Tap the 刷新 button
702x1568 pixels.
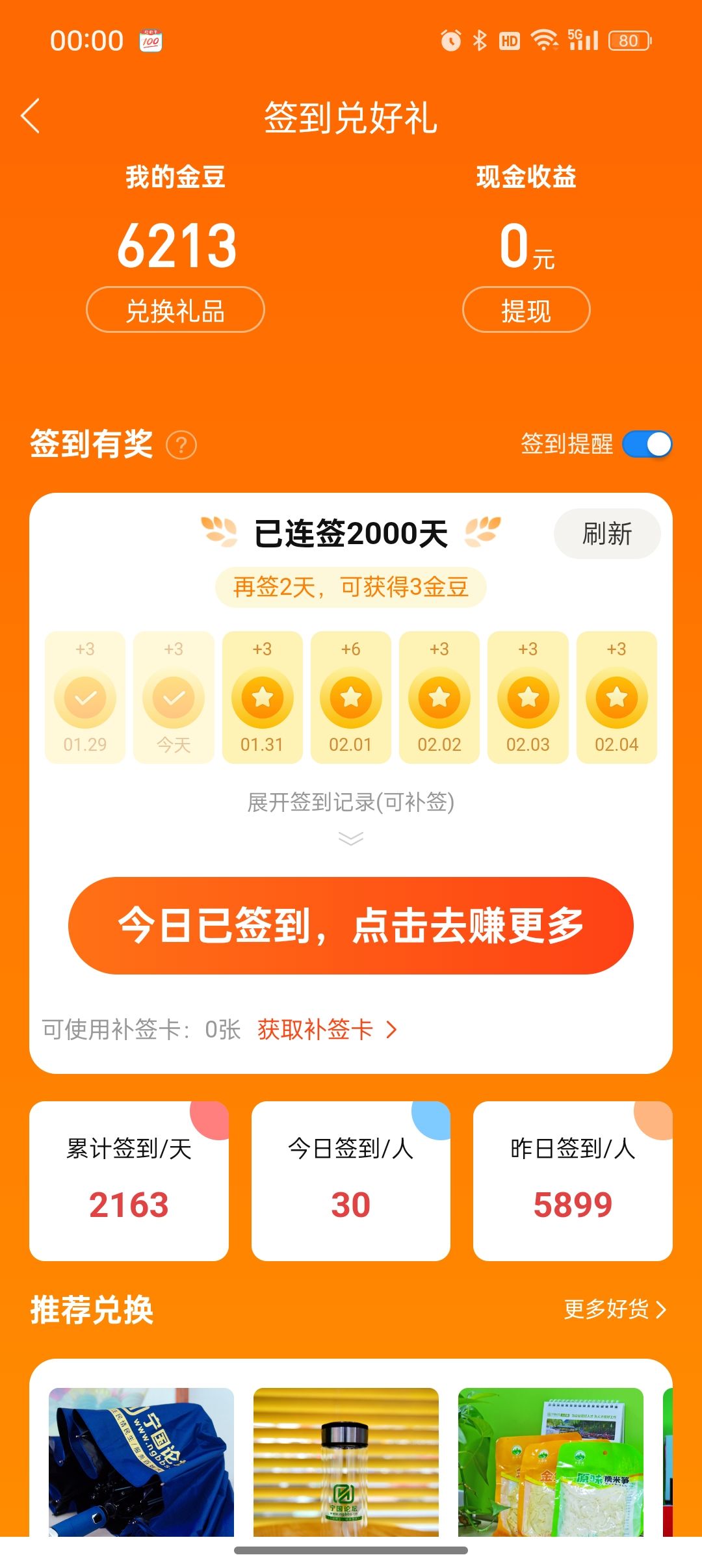coord(606,534)
